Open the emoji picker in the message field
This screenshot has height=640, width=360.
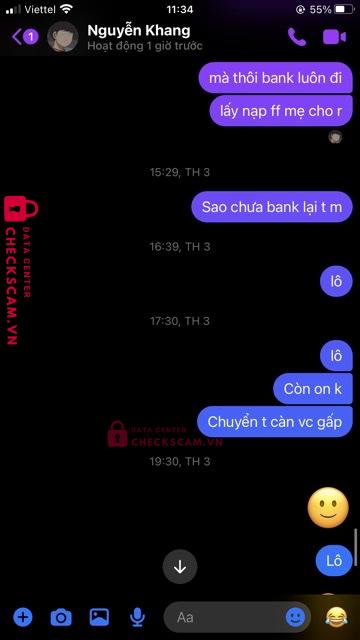point(295,617)
